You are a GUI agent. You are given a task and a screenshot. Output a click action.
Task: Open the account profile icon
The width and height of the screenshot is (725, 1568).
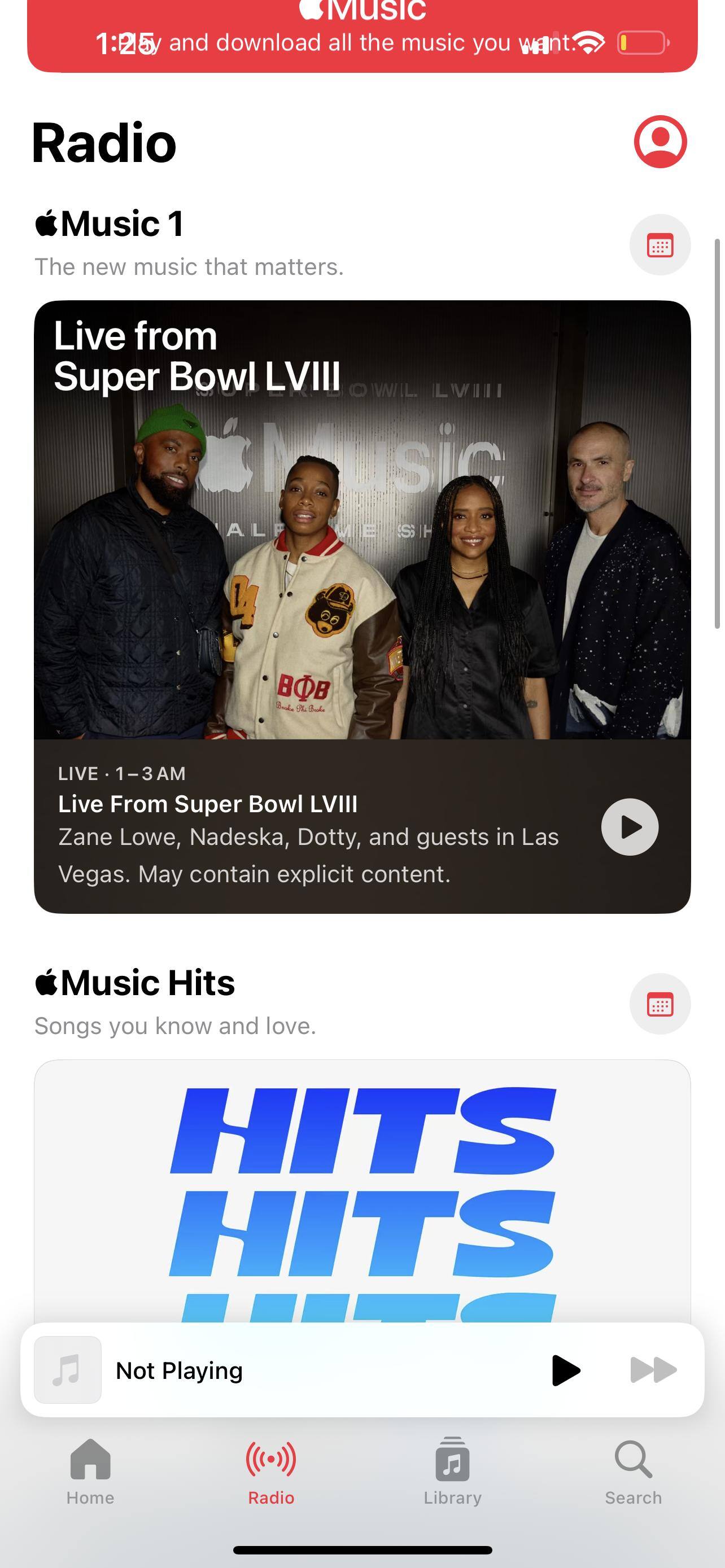(x=660, y=142)
